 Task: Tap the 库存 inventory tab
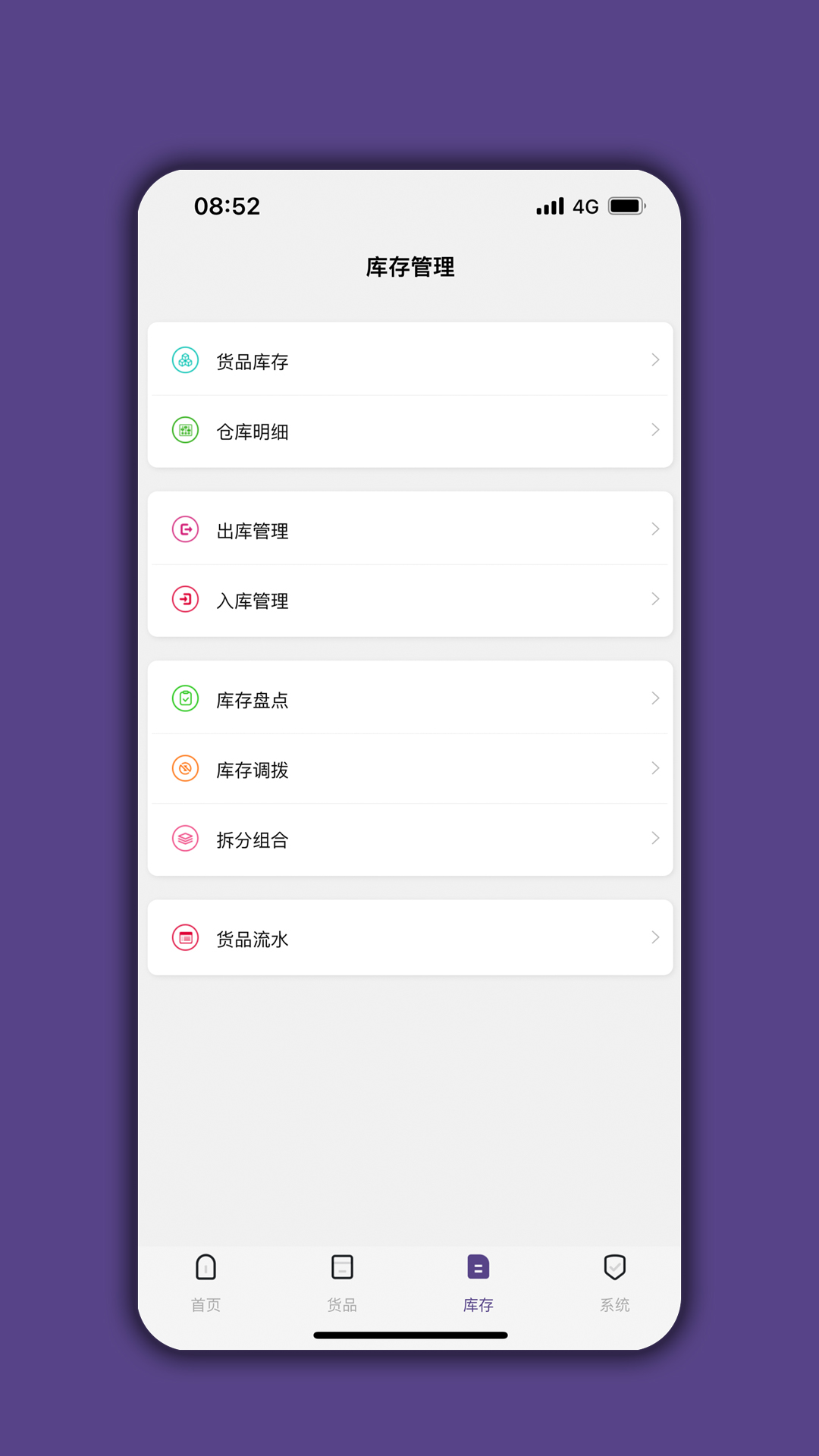479,1283
